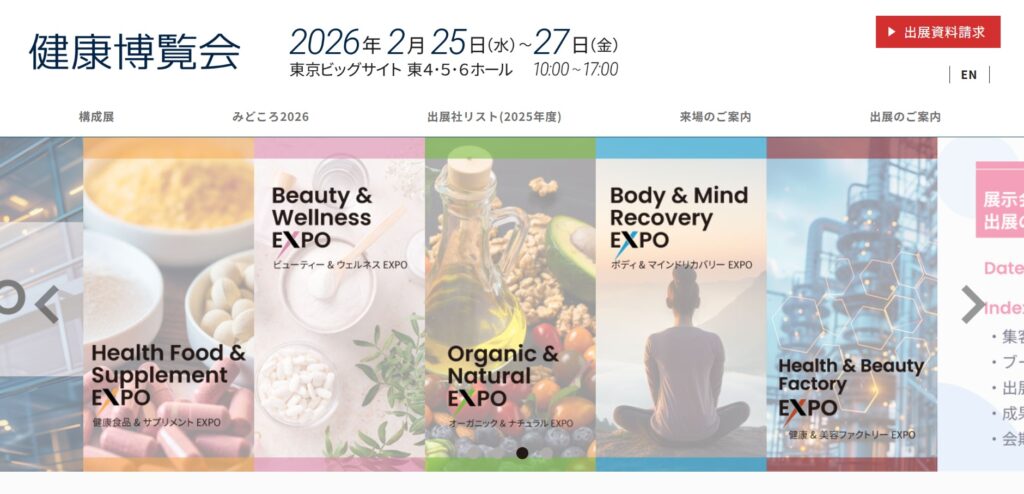Open the Health Food & Supplement EXPO card

(168, 304)
